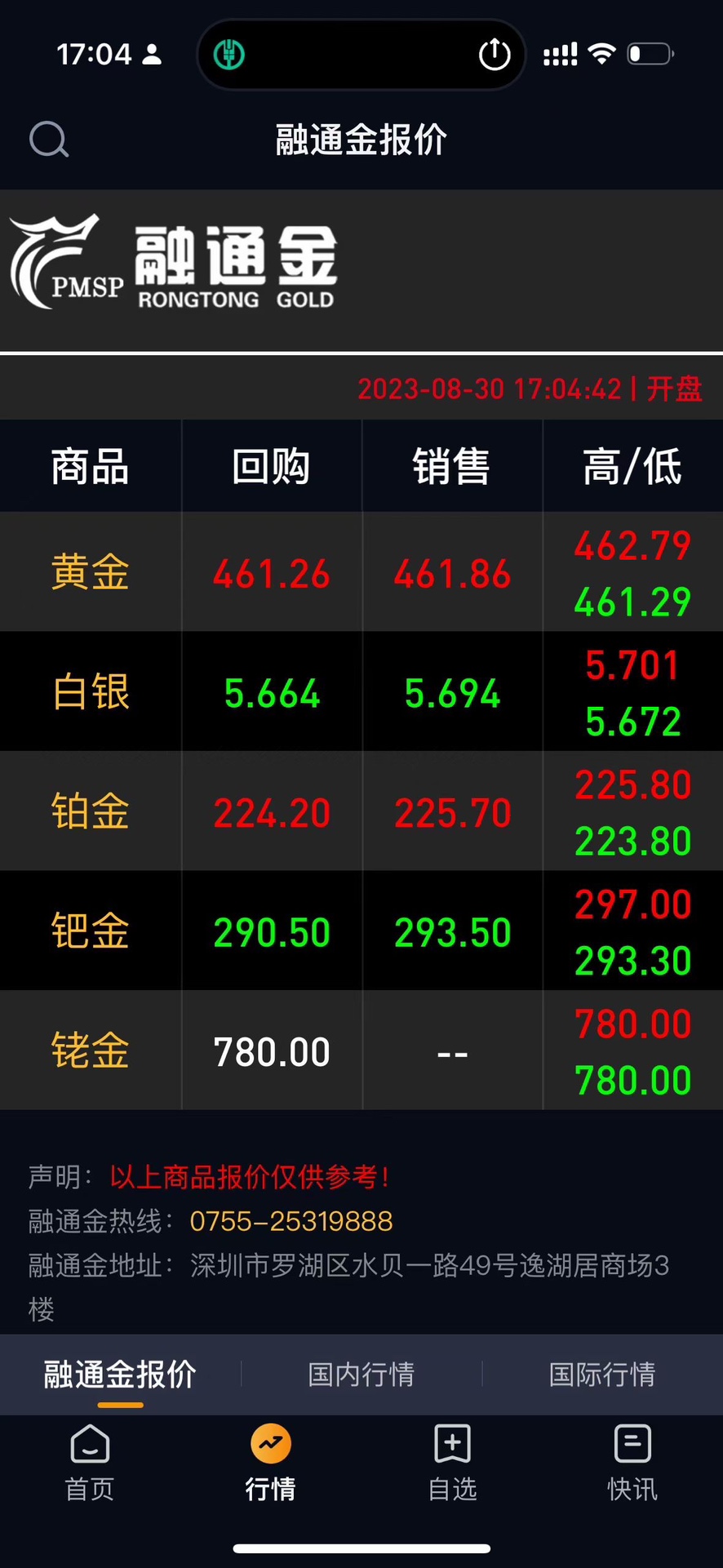723x1568 pixels.
Task: Tap the 行情 bottom navigation item
Action: tap(271, 1463)
